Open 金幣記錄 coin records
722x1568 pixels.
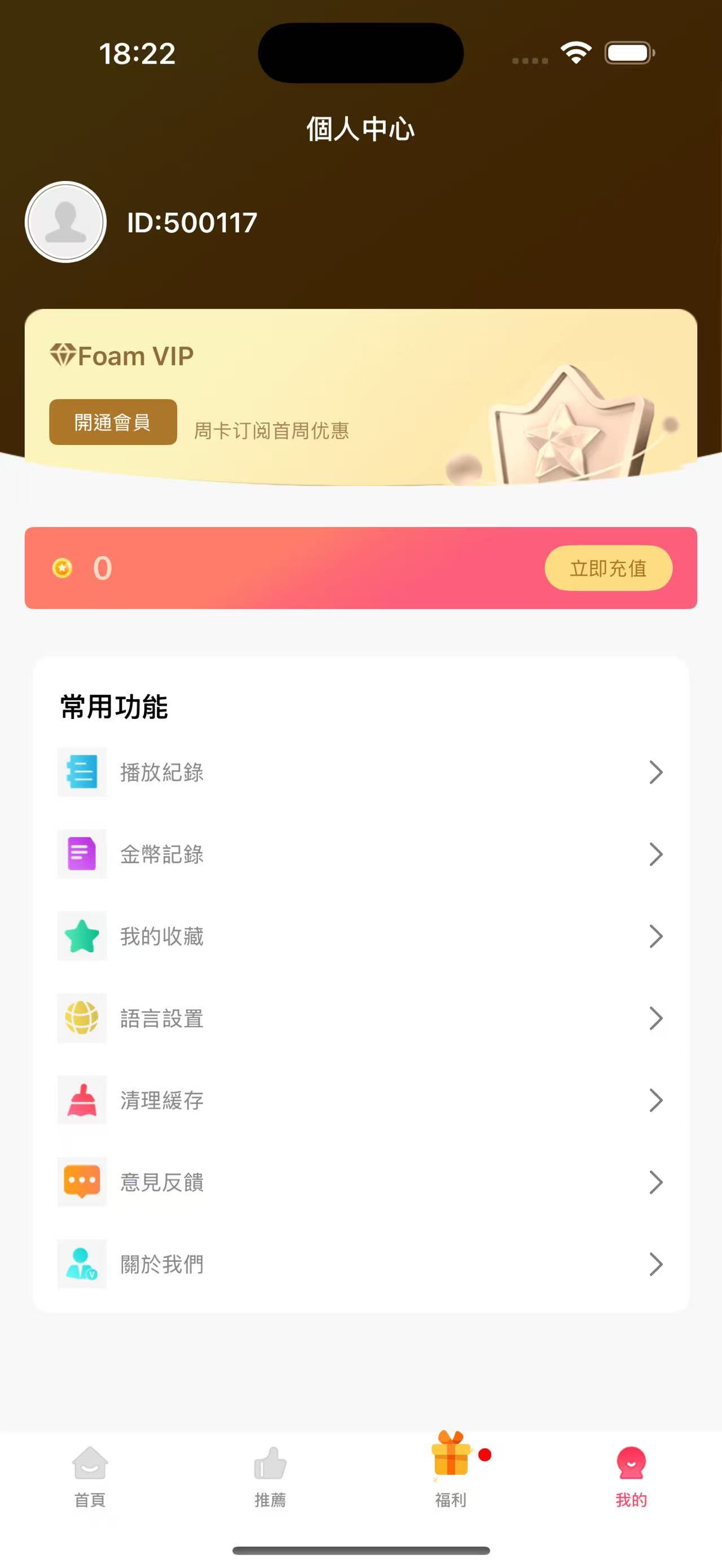coord(359,854)
